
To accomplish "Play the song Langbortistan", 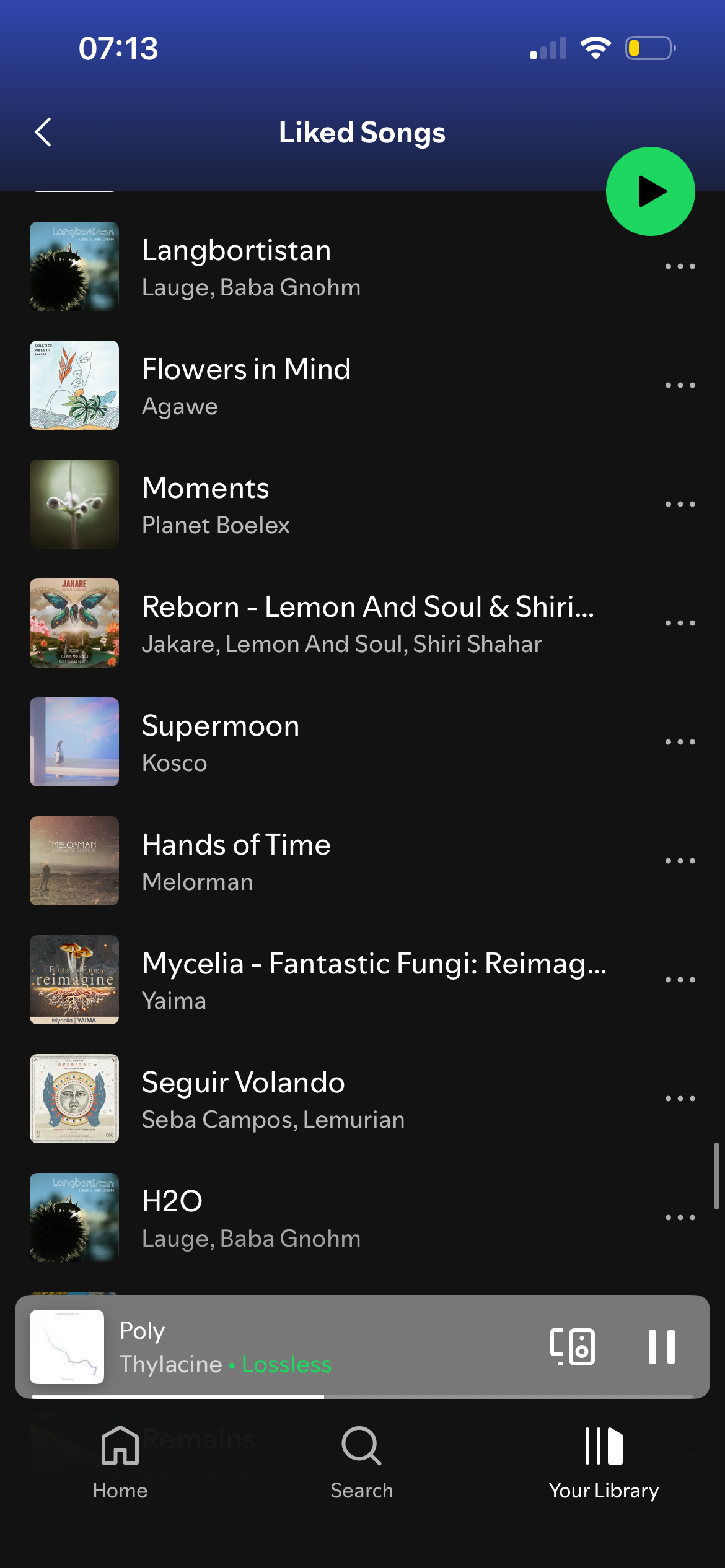I will click(x=310, y=266).
